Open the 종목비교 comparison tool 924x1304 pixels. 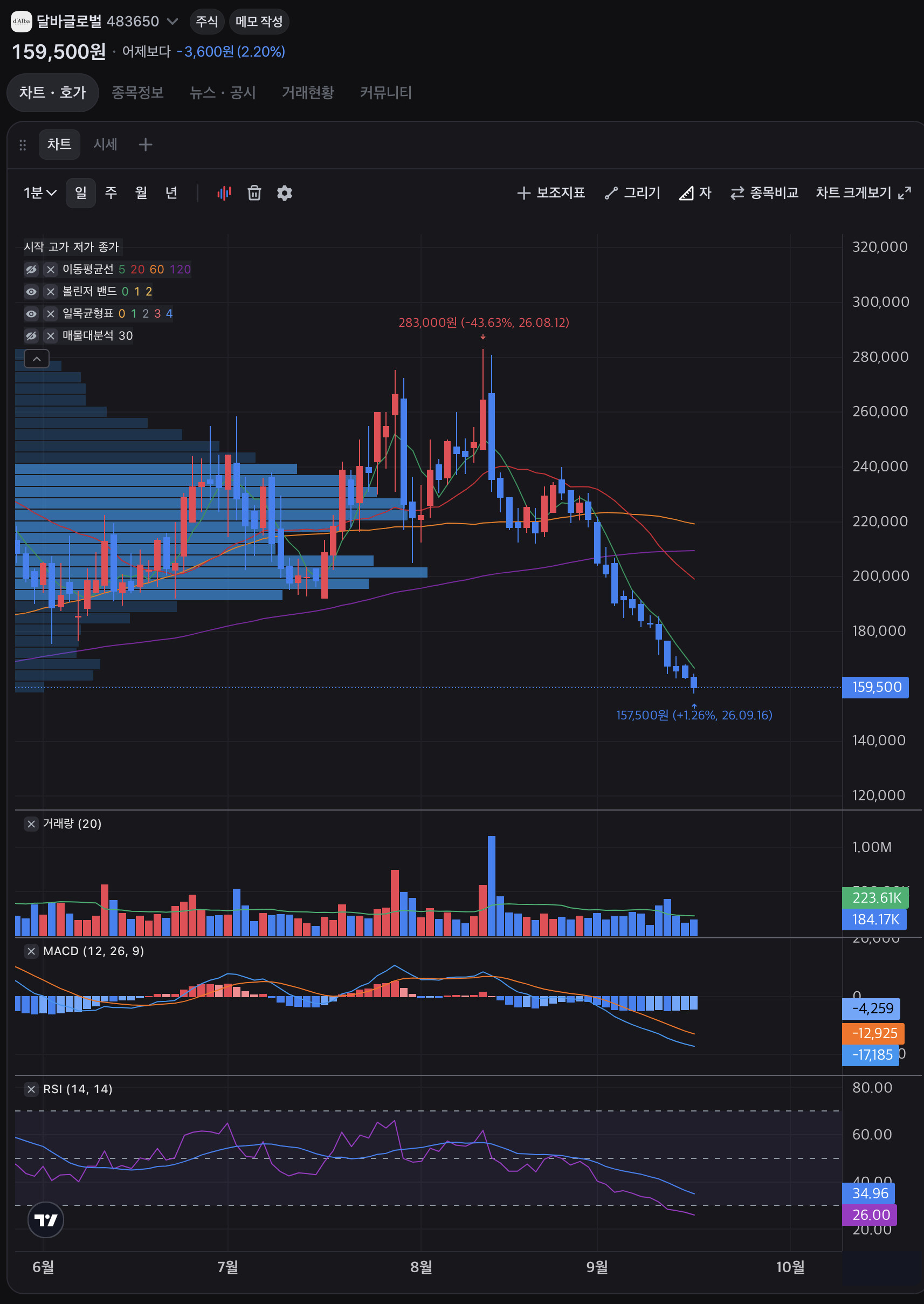(x=764, y=193)
